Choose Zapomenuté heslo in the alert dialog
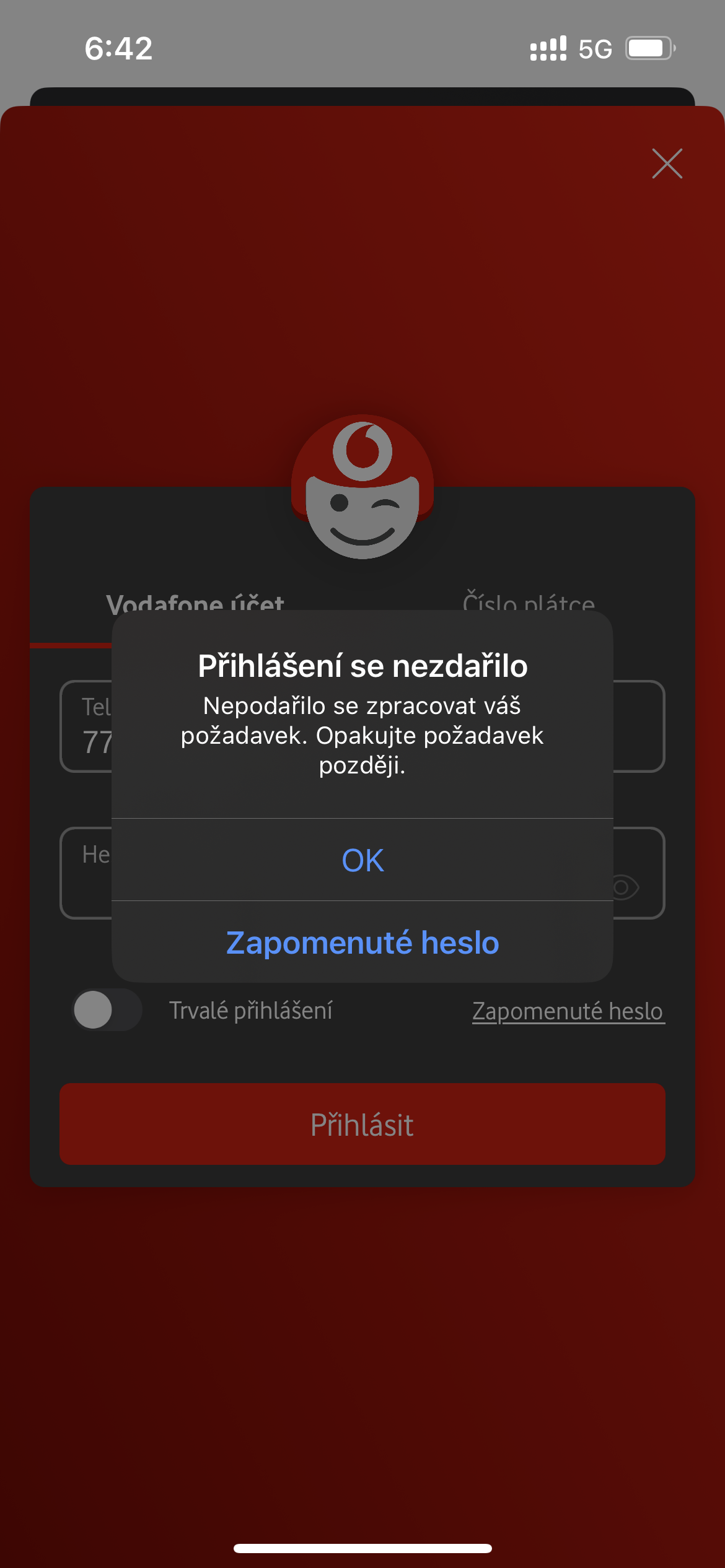This screenshot has height=1568, width=725. click(x=362, y=942)
